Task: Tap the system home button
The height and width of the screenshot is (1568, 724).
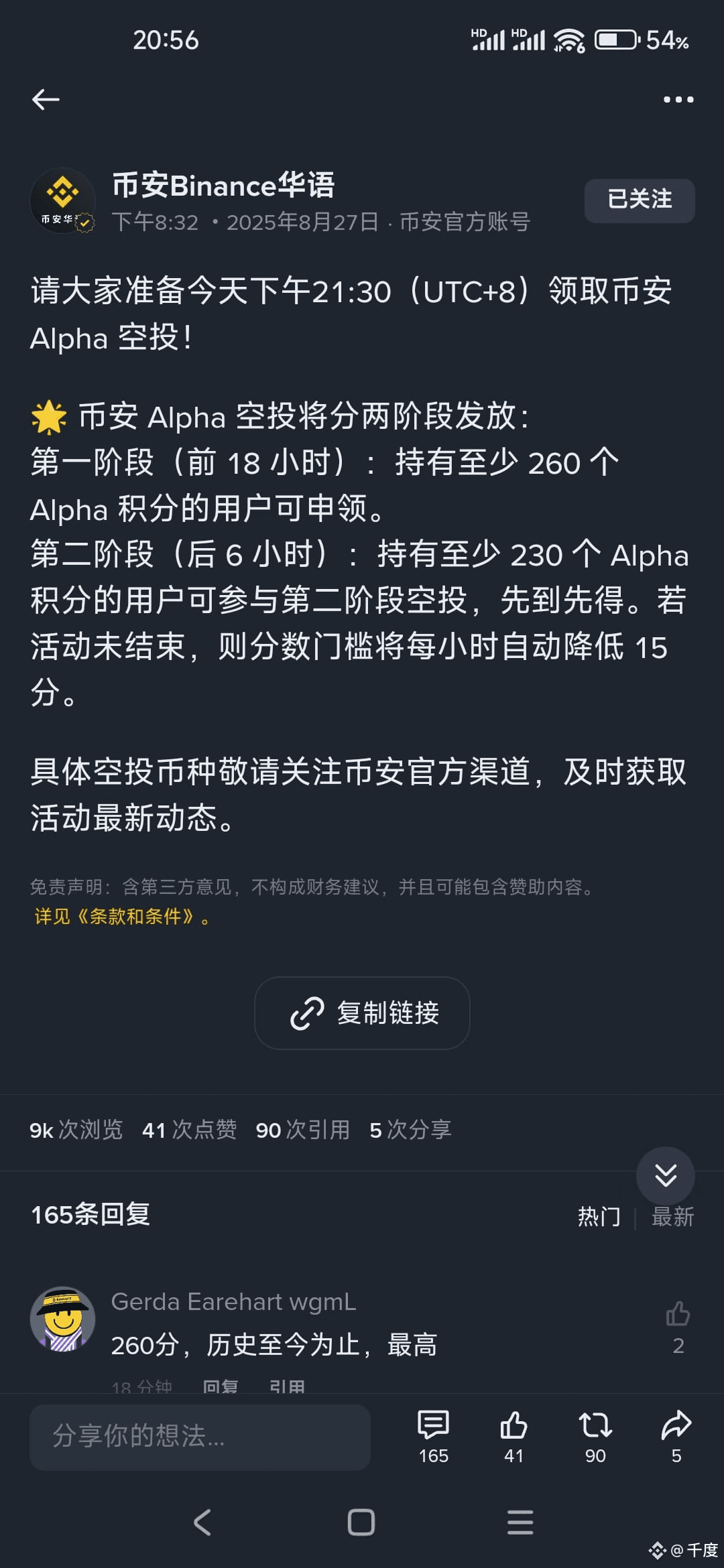Action: (x=361, y=1522)
